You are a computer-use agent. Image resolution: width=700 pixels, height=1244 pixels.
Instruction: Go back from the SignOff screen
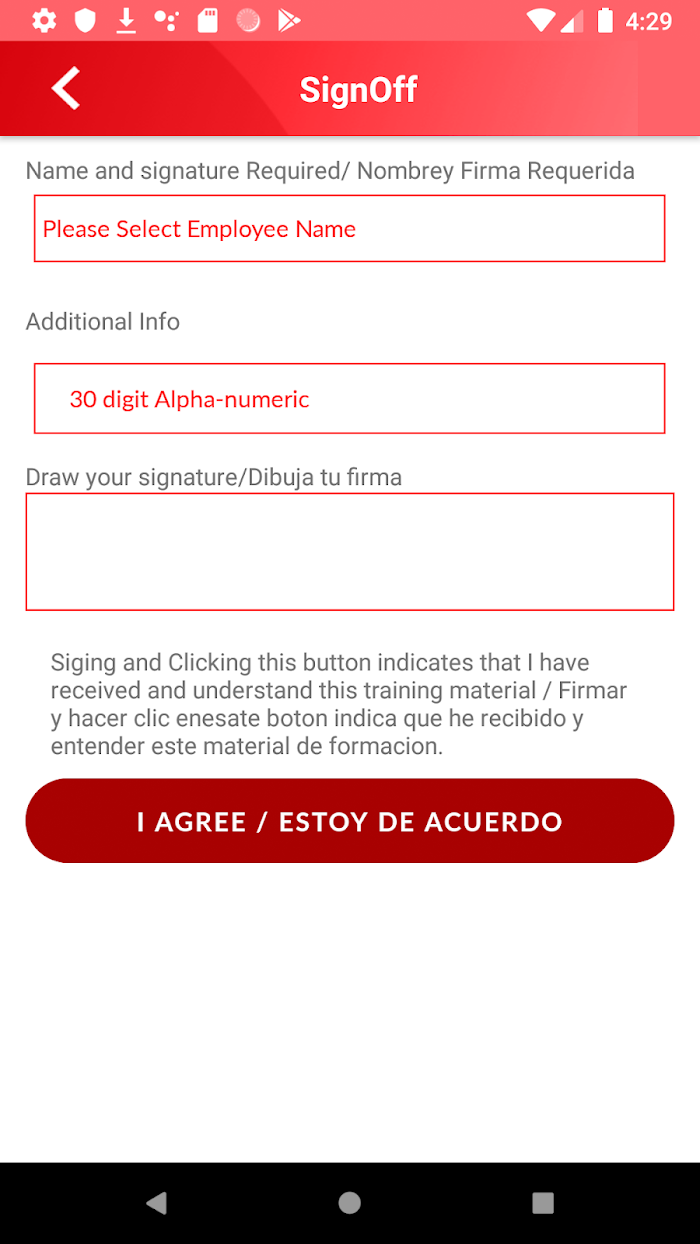[66, 89]
